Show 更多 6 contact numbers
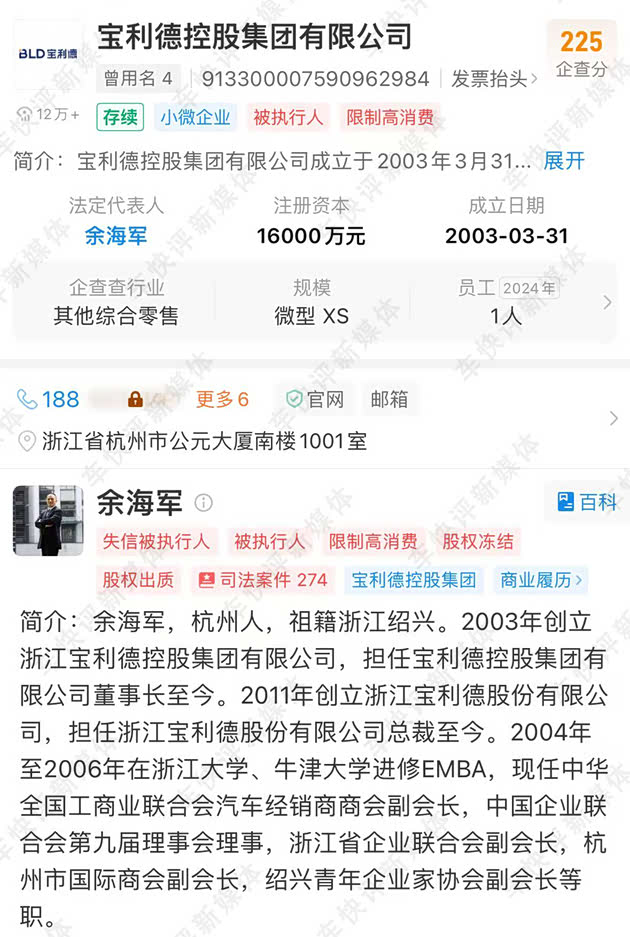Image resolution: width=630 pixels, height=937 pixels. pyautogui.click(x=221, y=399)
